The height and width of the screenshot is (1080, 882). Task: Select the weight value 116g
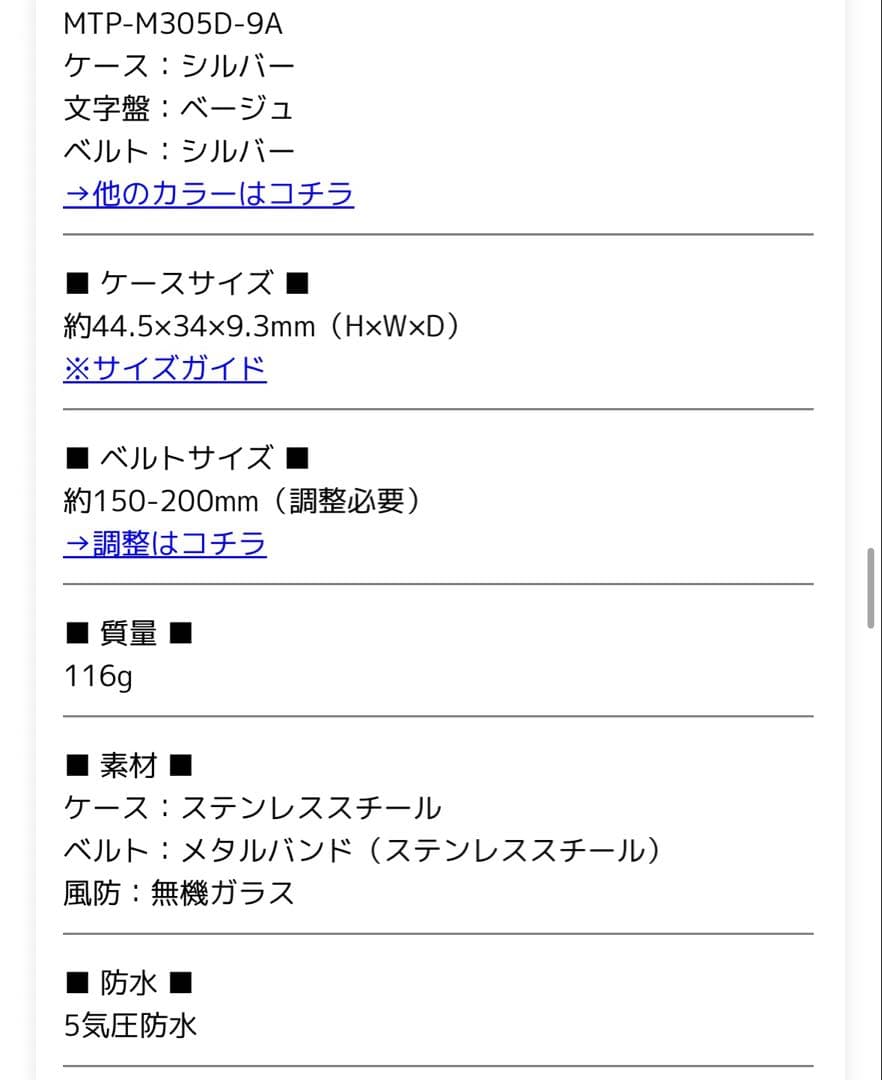[96, 676]
